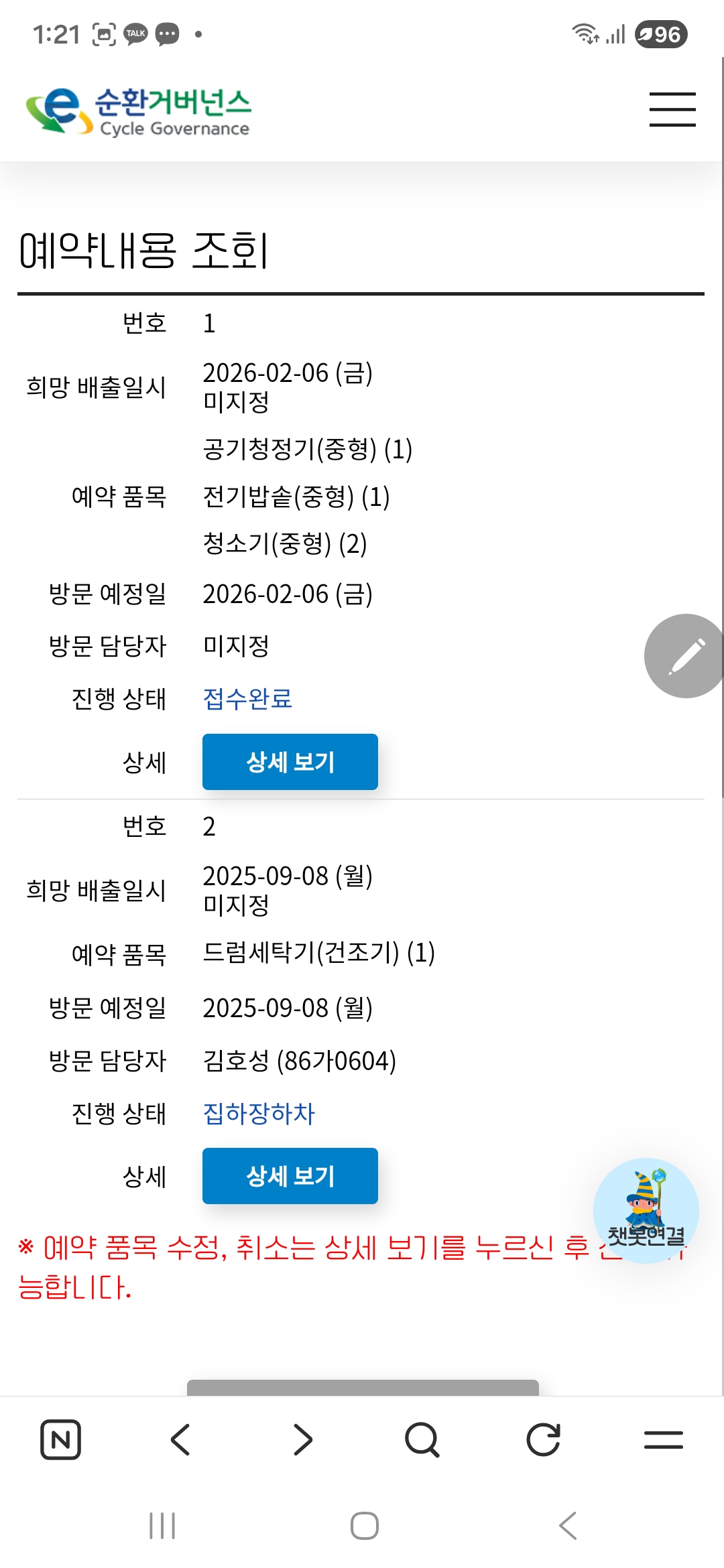Open the 챗봇연결 chatbot
The height and width of the screenshot is (1568, 724).
click(646, 1210)
